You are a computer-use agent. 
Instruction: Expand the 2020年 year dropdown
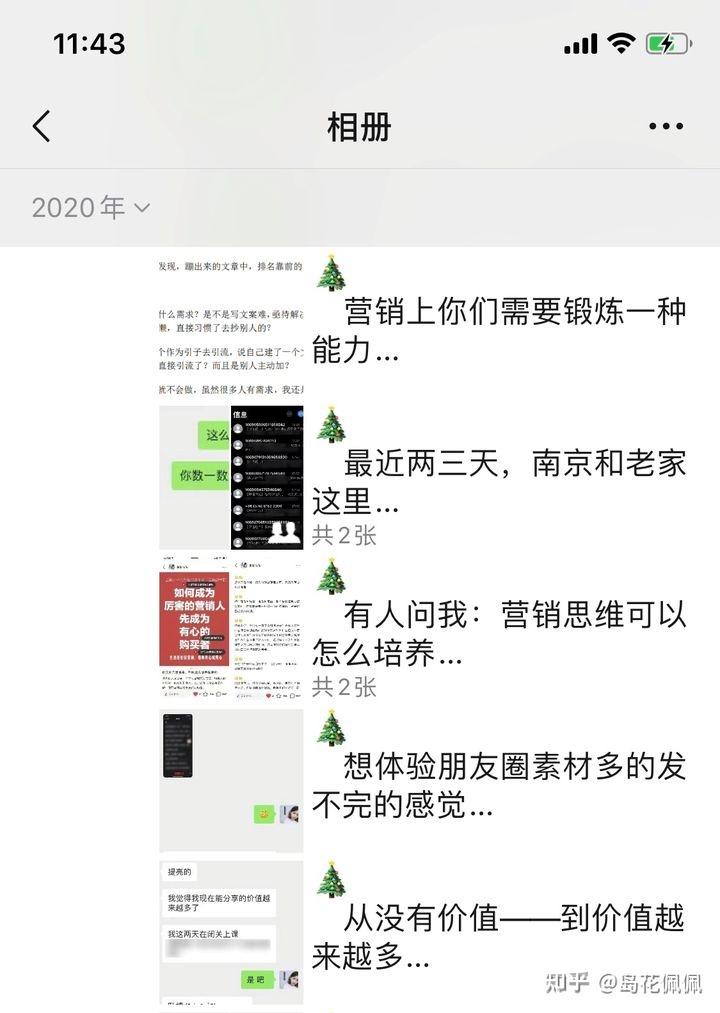coord(90,208)
